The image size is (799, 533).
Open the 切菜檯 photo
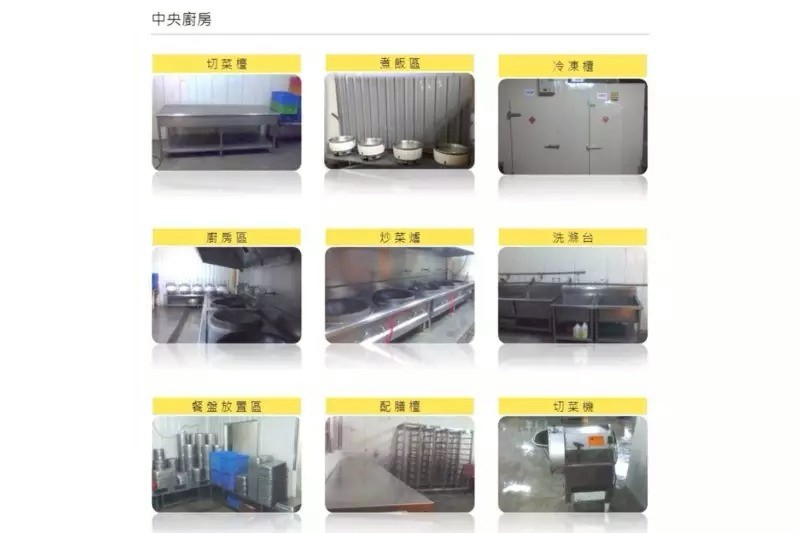[x=226, y=122]
